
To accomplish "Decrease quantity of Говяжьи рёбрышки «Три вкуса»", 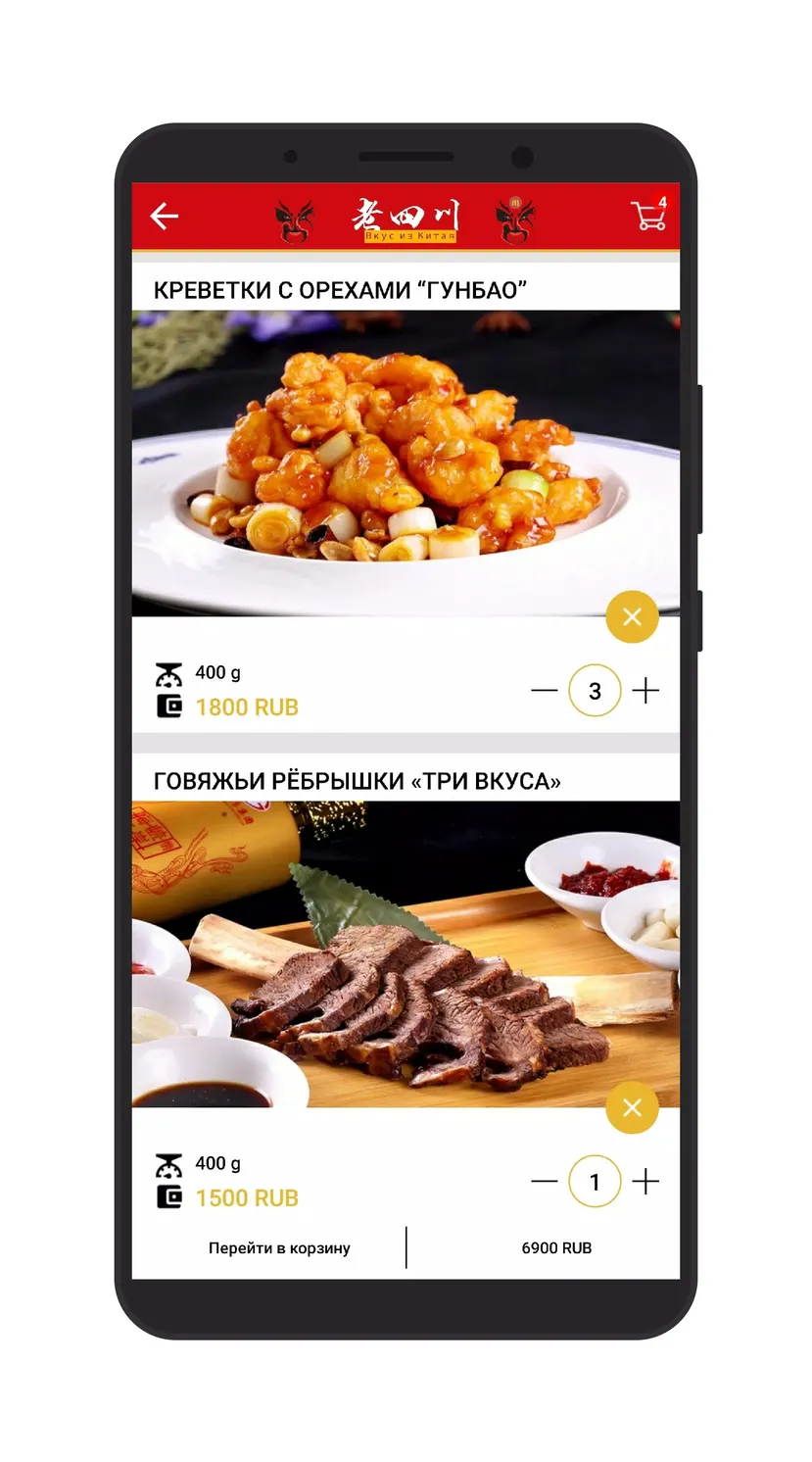I will coord(545,1182).
